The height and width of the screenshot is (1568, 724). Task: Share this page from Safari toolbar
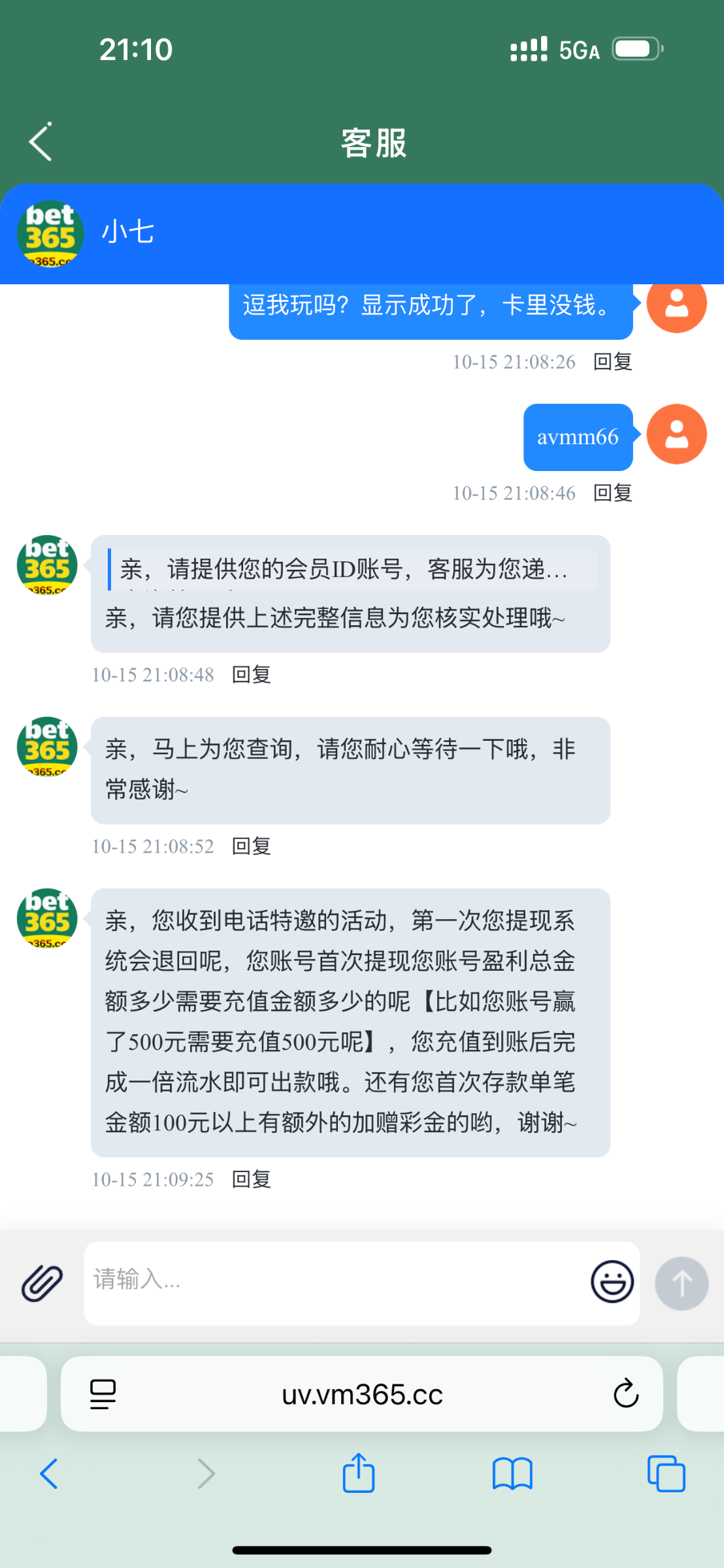(x=359, y=1474)
